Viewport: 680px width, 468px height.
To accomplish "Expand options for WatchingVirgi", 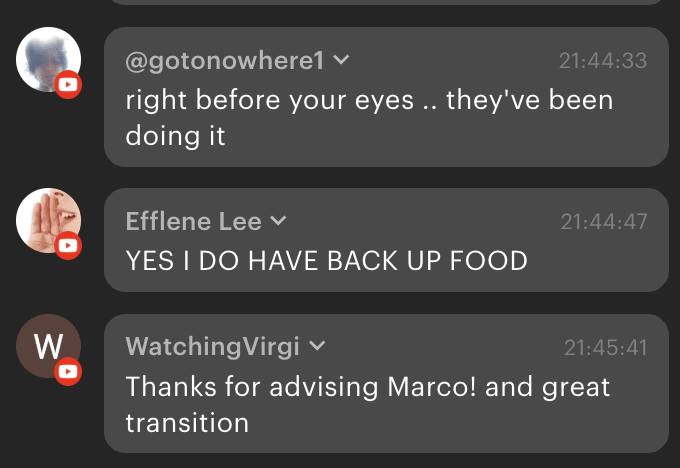I will coord(317,347).
